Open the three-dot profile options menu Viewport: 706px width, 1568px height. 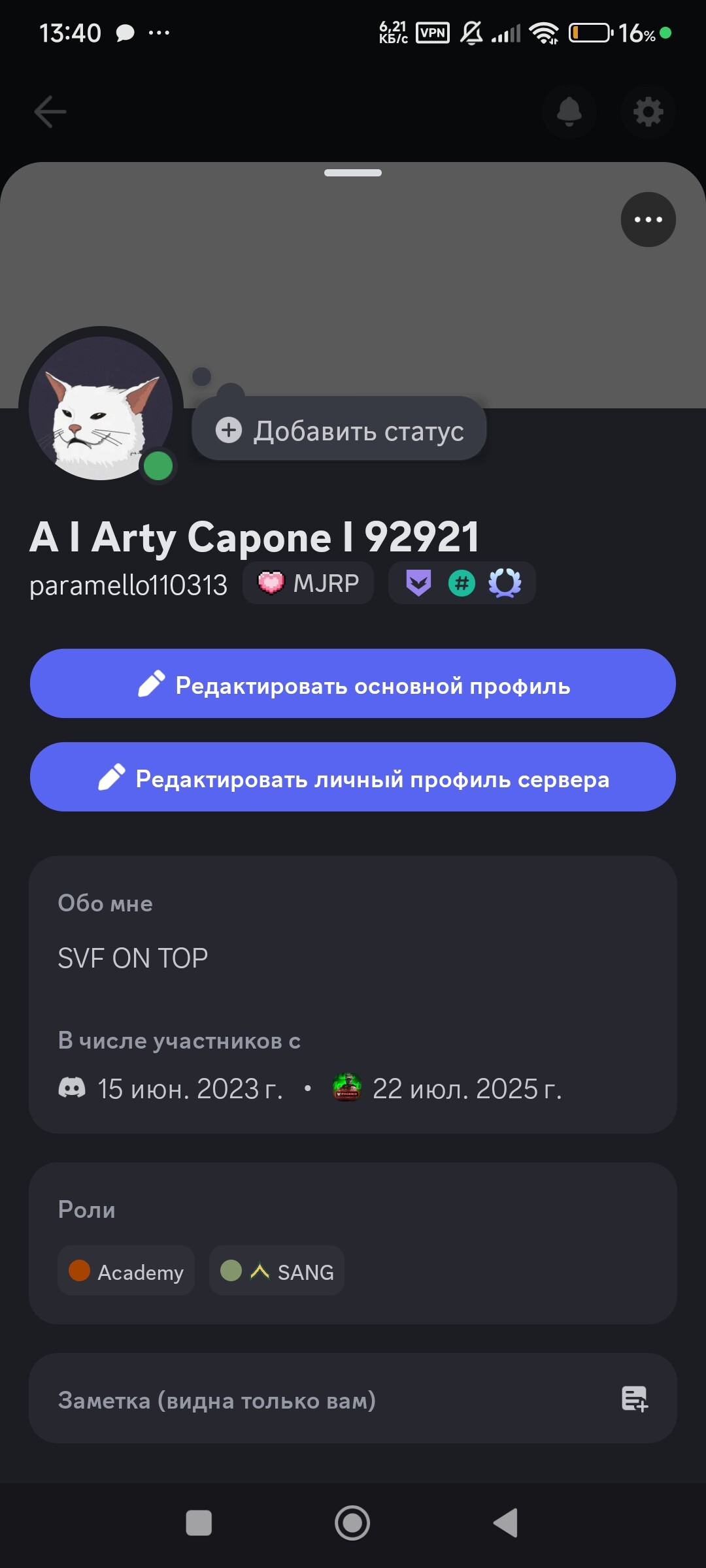coord(648,220)
